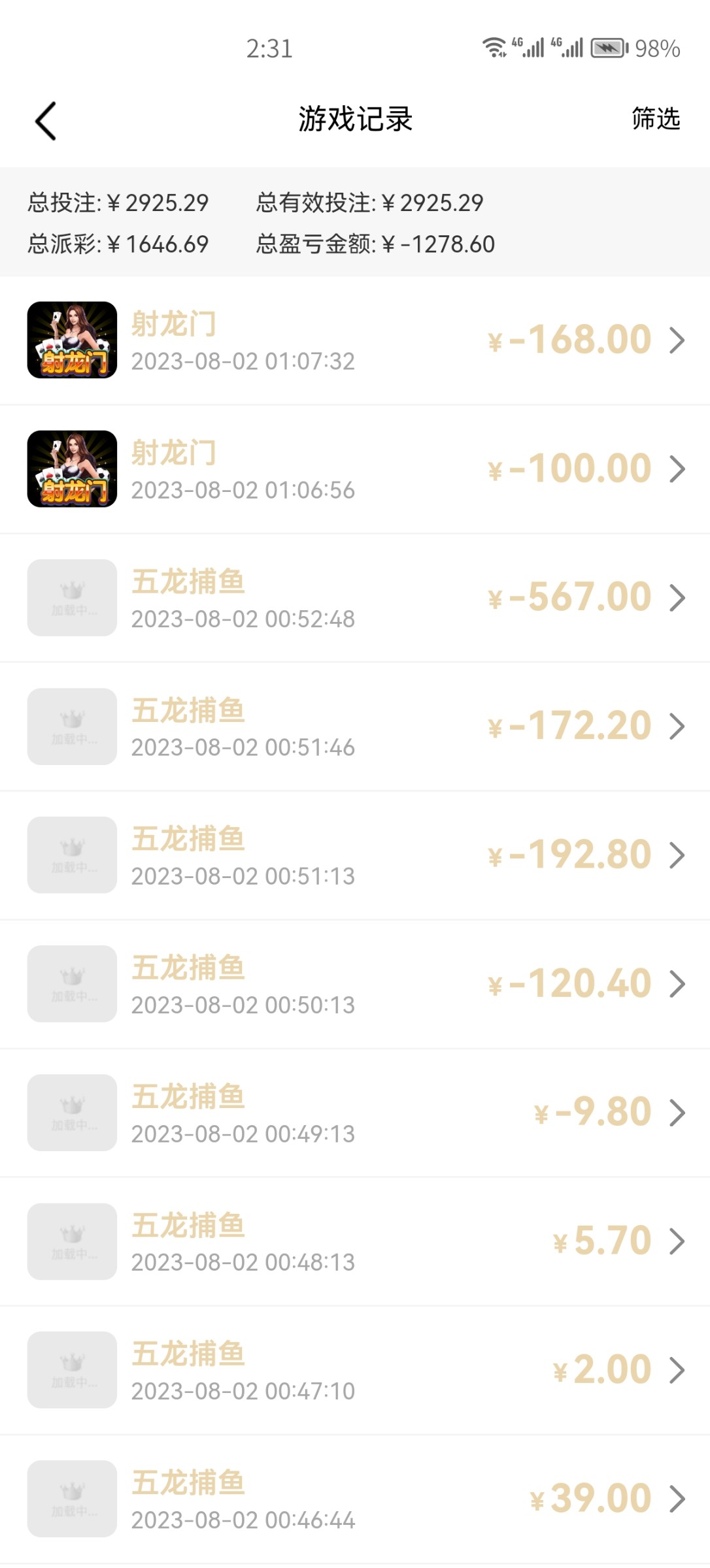This screenshot has width=710, height=1568.
Task: Open the 射龙门 record at 01:07:32
Action: coord(355,340)
